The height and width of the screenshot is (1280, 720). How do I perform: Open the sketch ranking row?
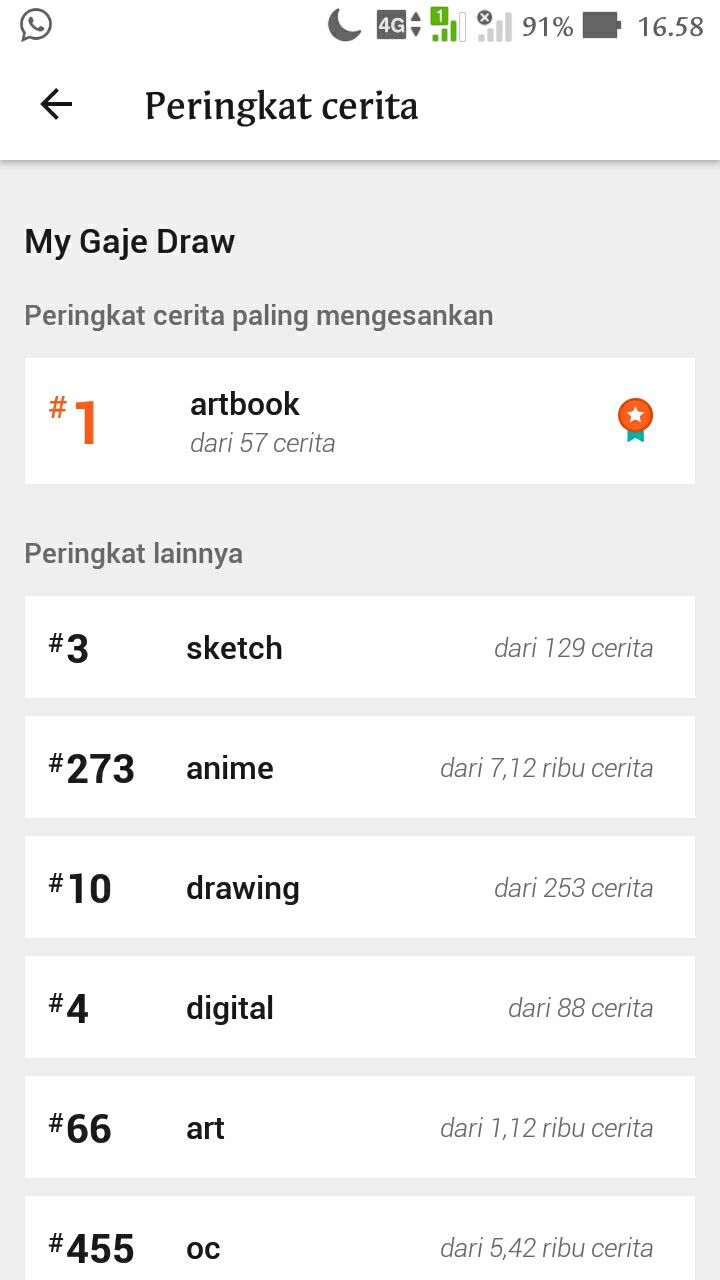pyautogui.click(x=359, y=647)
